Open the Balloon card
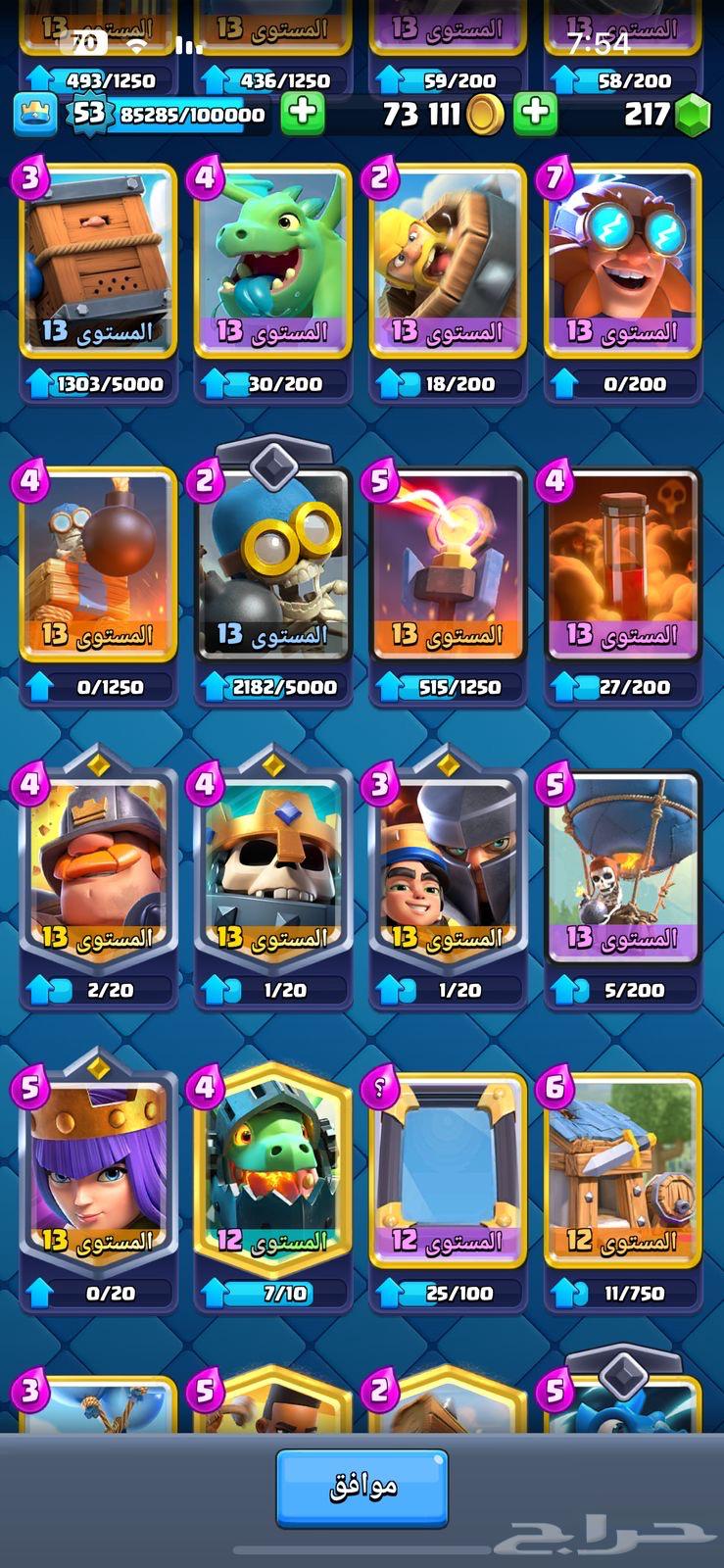Screen dimensions: 724x1568 click(621, 869)
